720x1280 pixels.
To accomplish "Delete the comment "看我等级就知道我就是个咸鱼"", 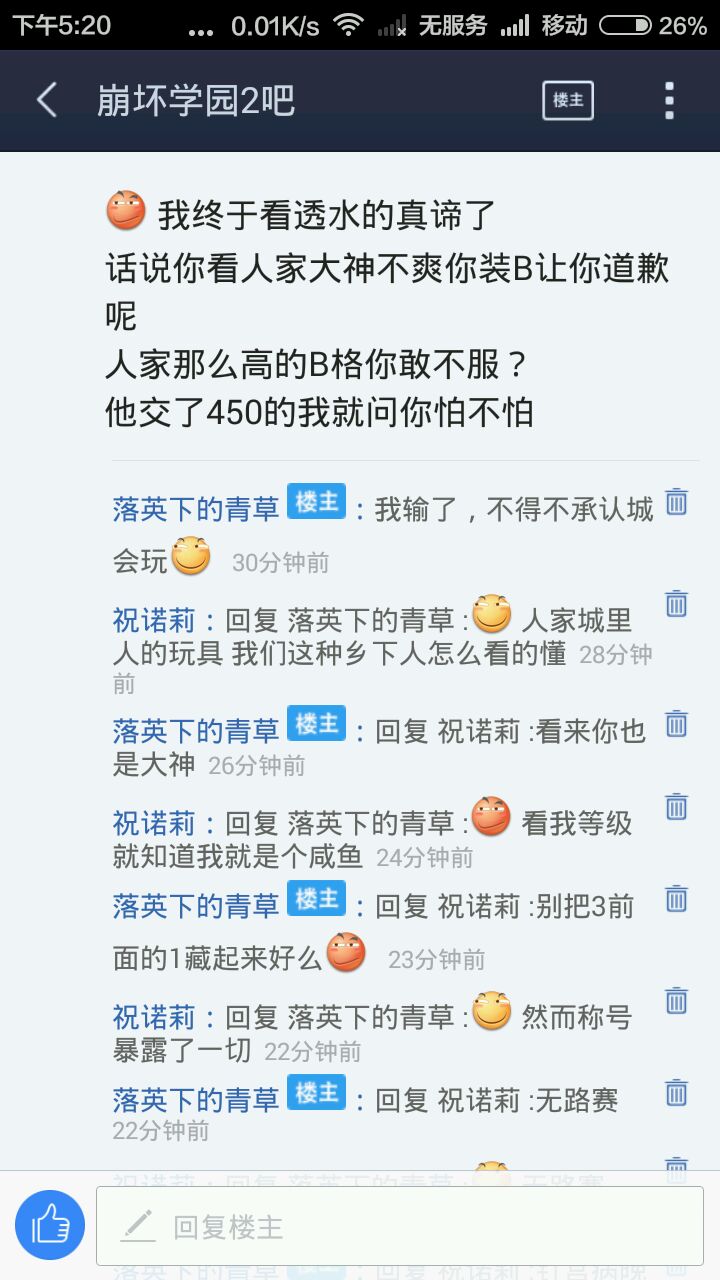I will [x=677, y=806].
